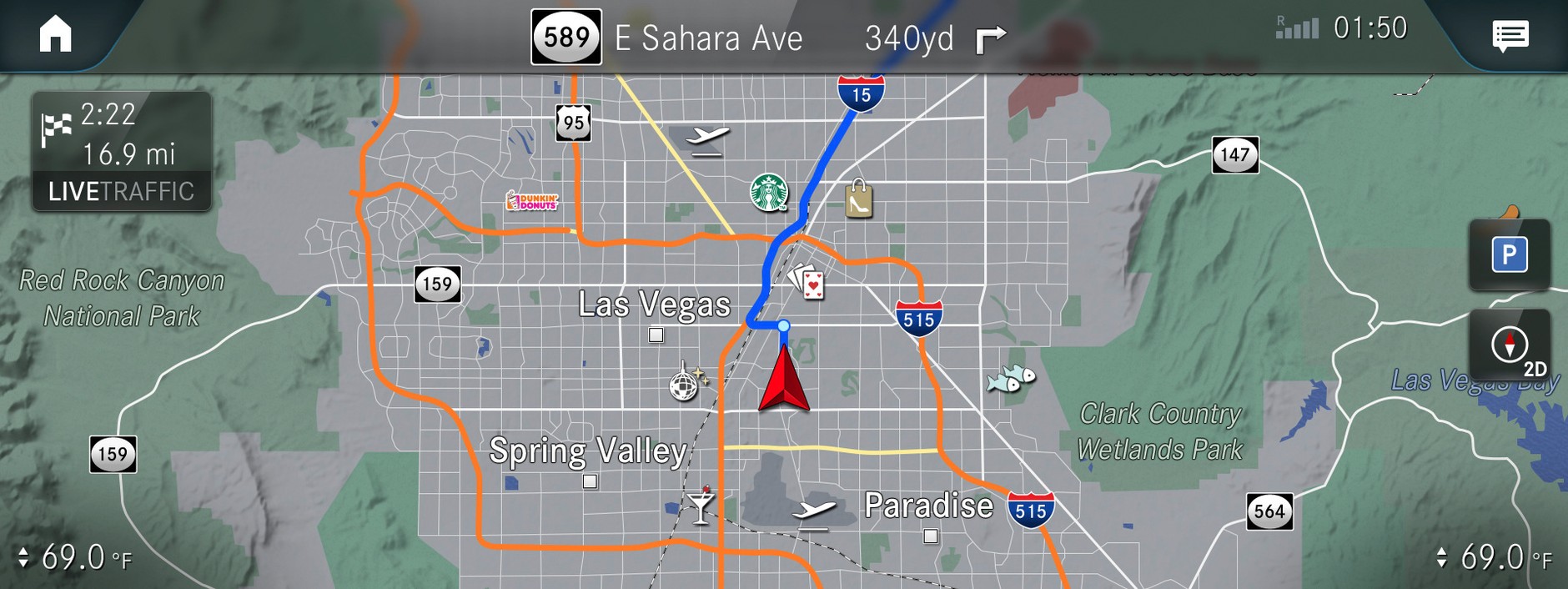Adjust the left temperature stepper
The height and width of the screenshot is (589, 1568).
(23, 557)
